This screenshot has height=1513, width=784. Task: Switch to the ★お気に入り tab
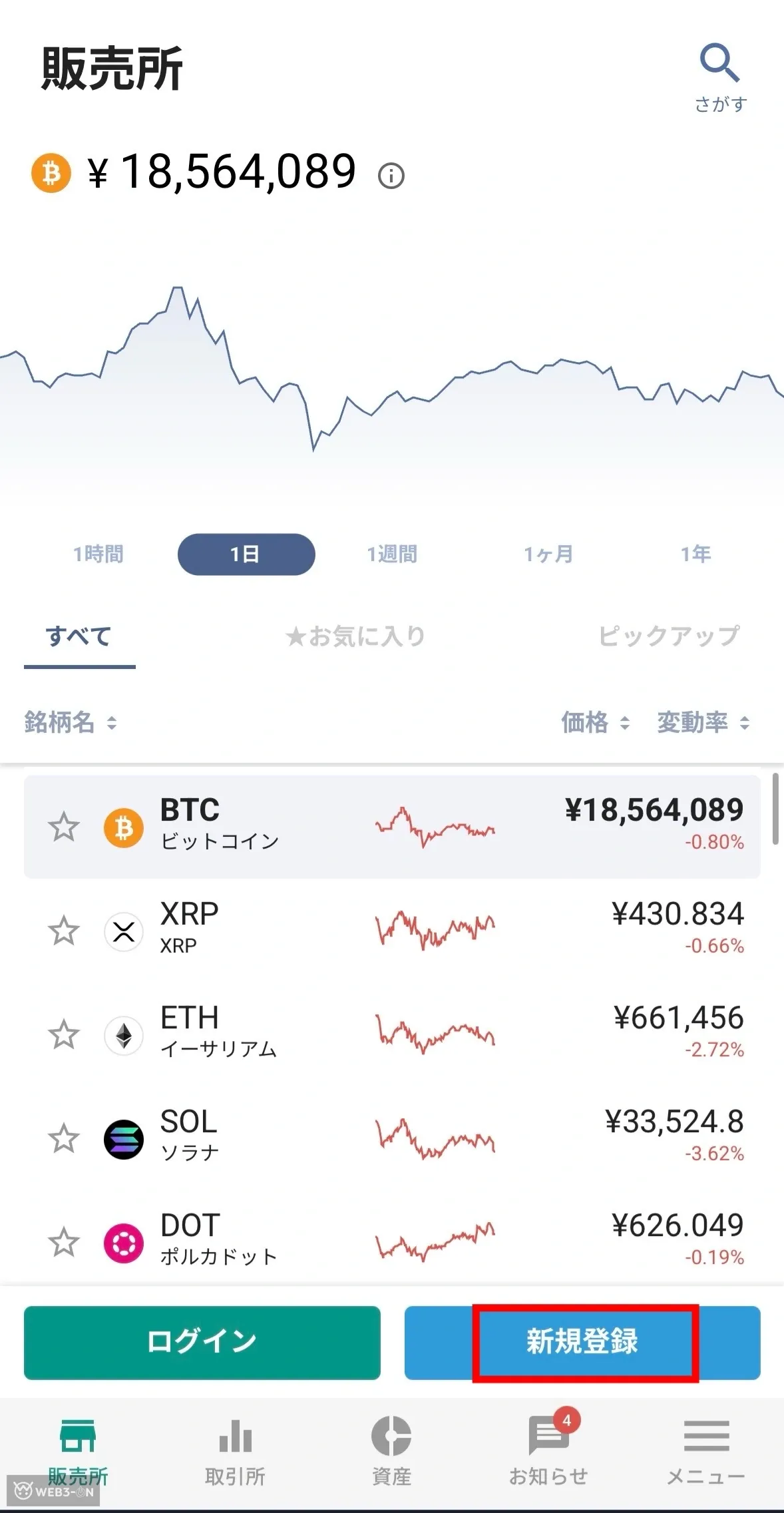[355, 636]
